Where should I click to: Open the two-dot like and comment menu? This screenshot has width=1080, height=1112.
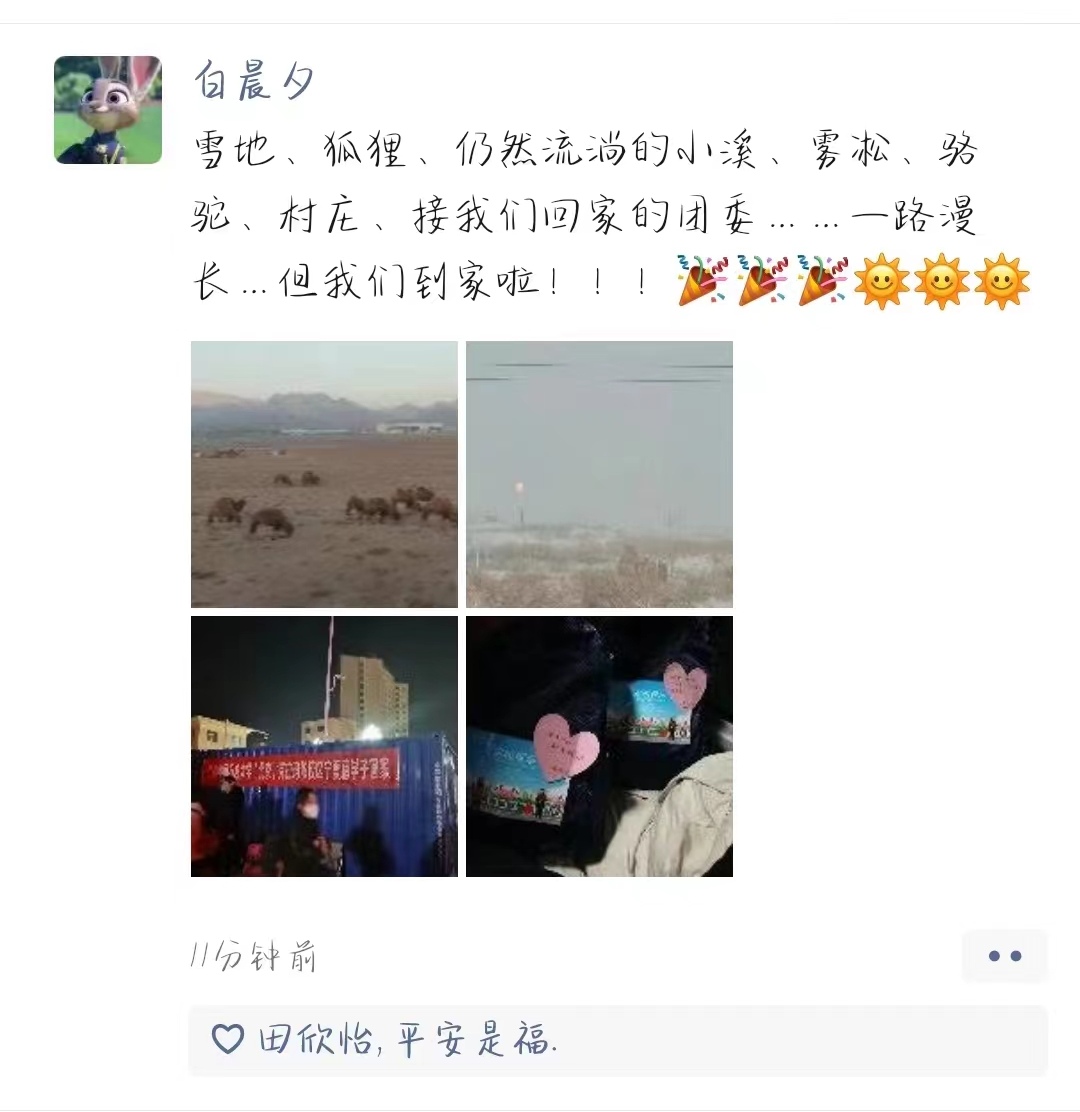tap(1004, 956)
